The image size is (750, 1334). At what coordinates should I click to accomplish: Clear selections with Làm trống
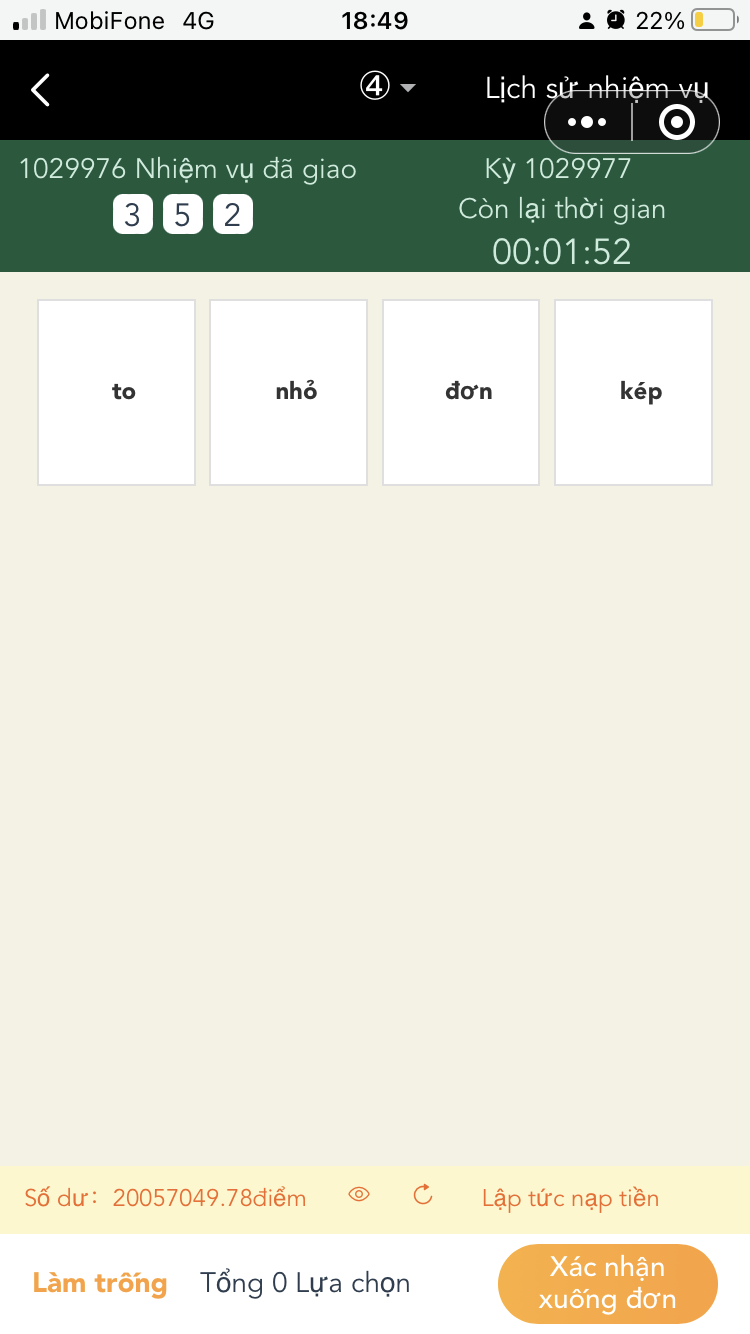(100, 1283)
